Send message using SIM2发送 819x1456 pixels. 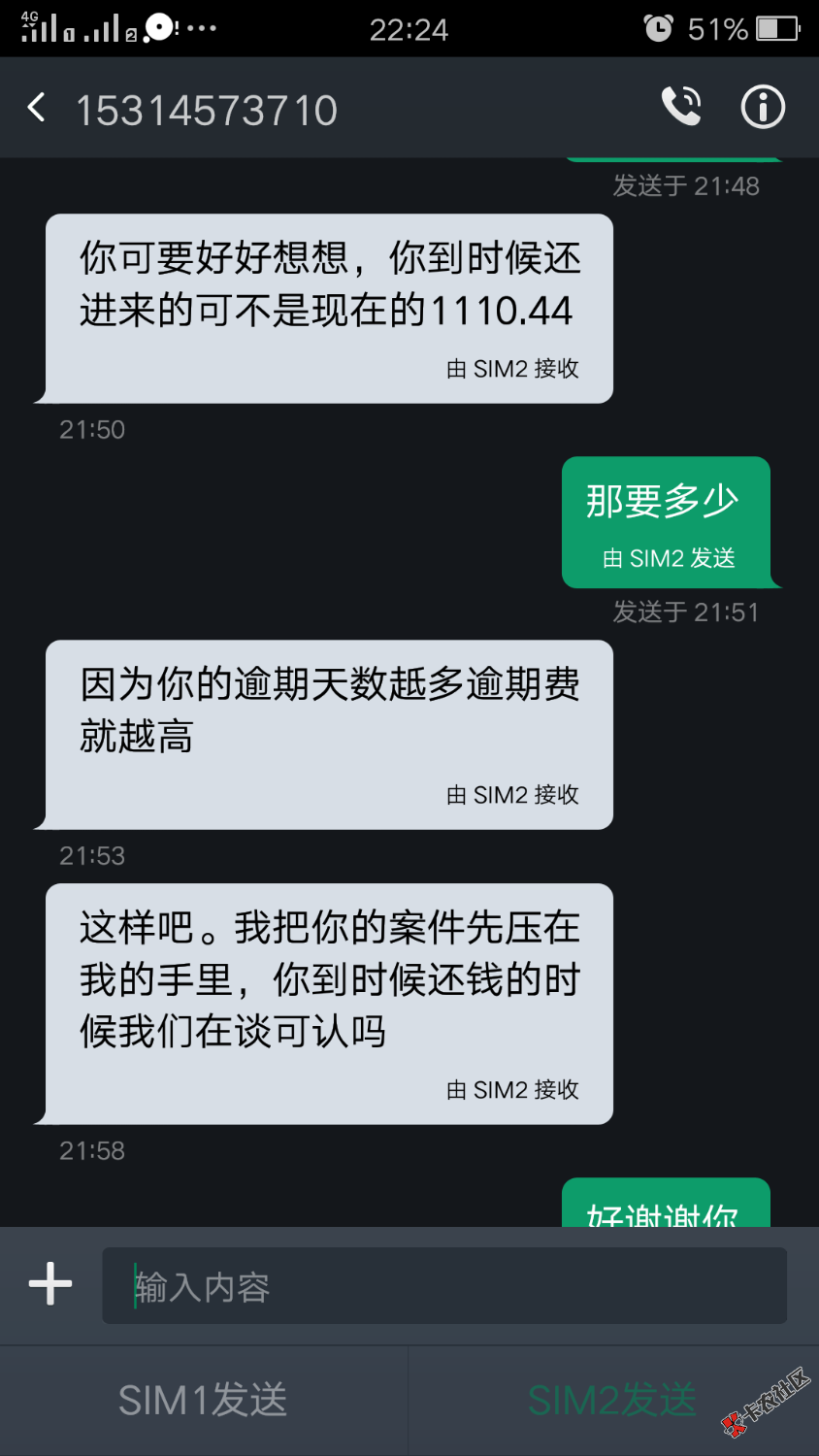point(612,1401)
